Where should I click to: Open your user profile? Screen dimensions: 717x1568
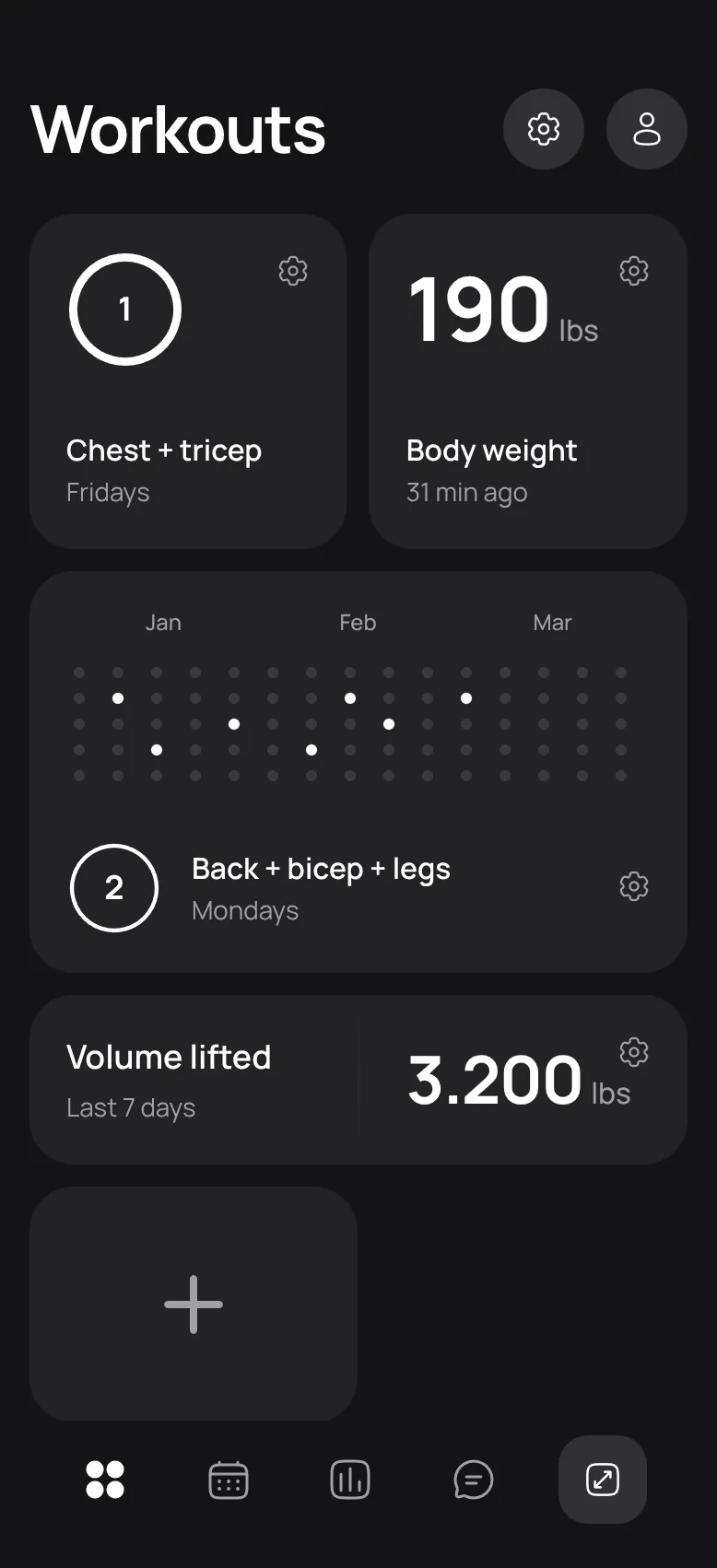[x=646, y=129]
